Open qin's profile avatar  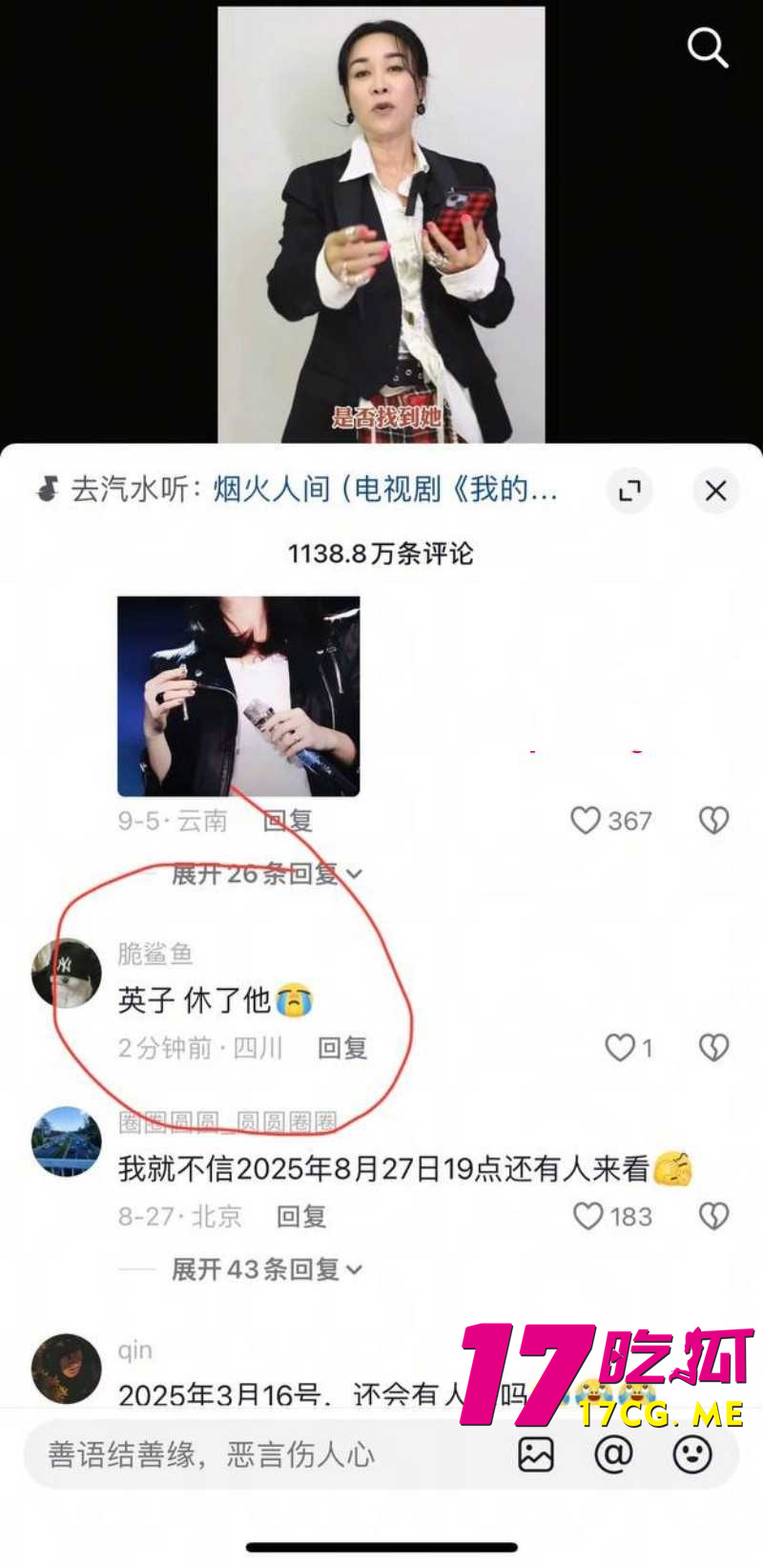click(66, 1368)
